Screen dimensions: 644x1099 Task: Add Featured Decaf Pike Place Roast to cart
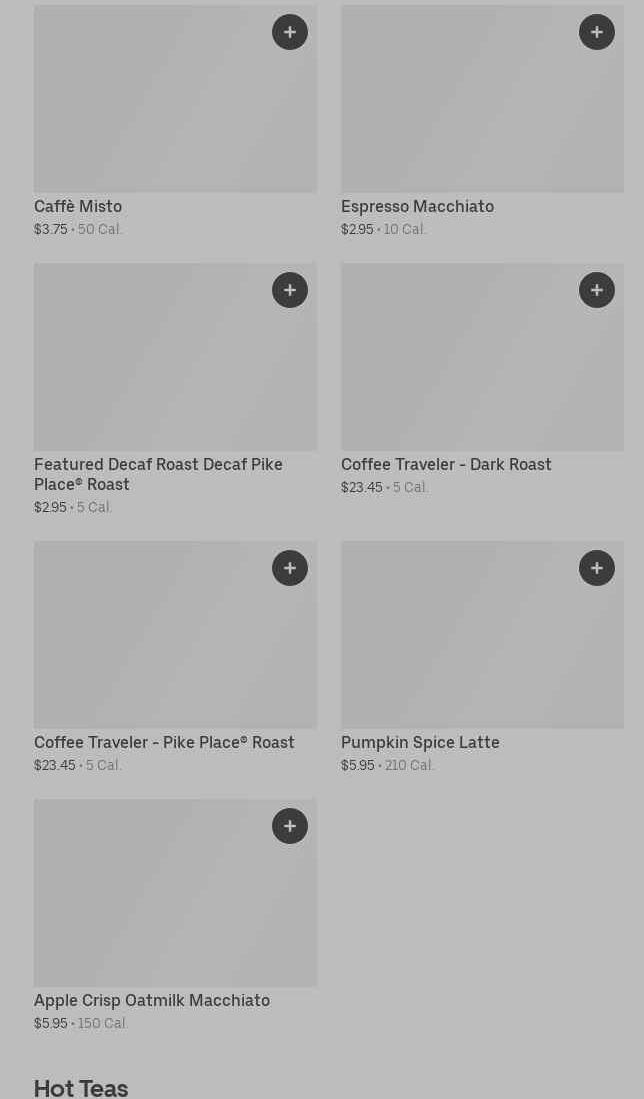click(x=290, y=290)
